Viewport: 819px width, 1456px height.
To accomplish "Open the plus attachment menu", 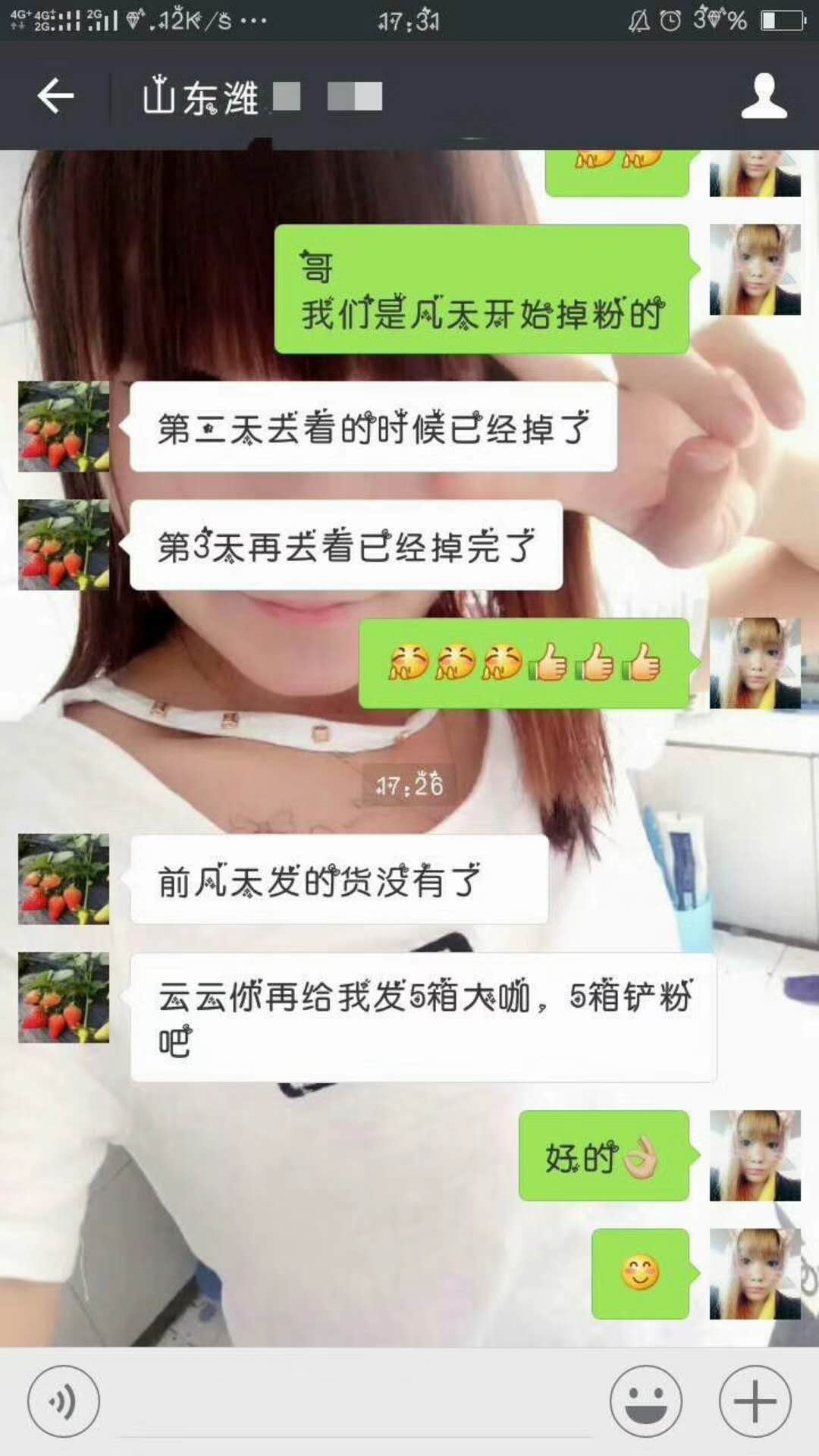I will tap(755, 1401).
